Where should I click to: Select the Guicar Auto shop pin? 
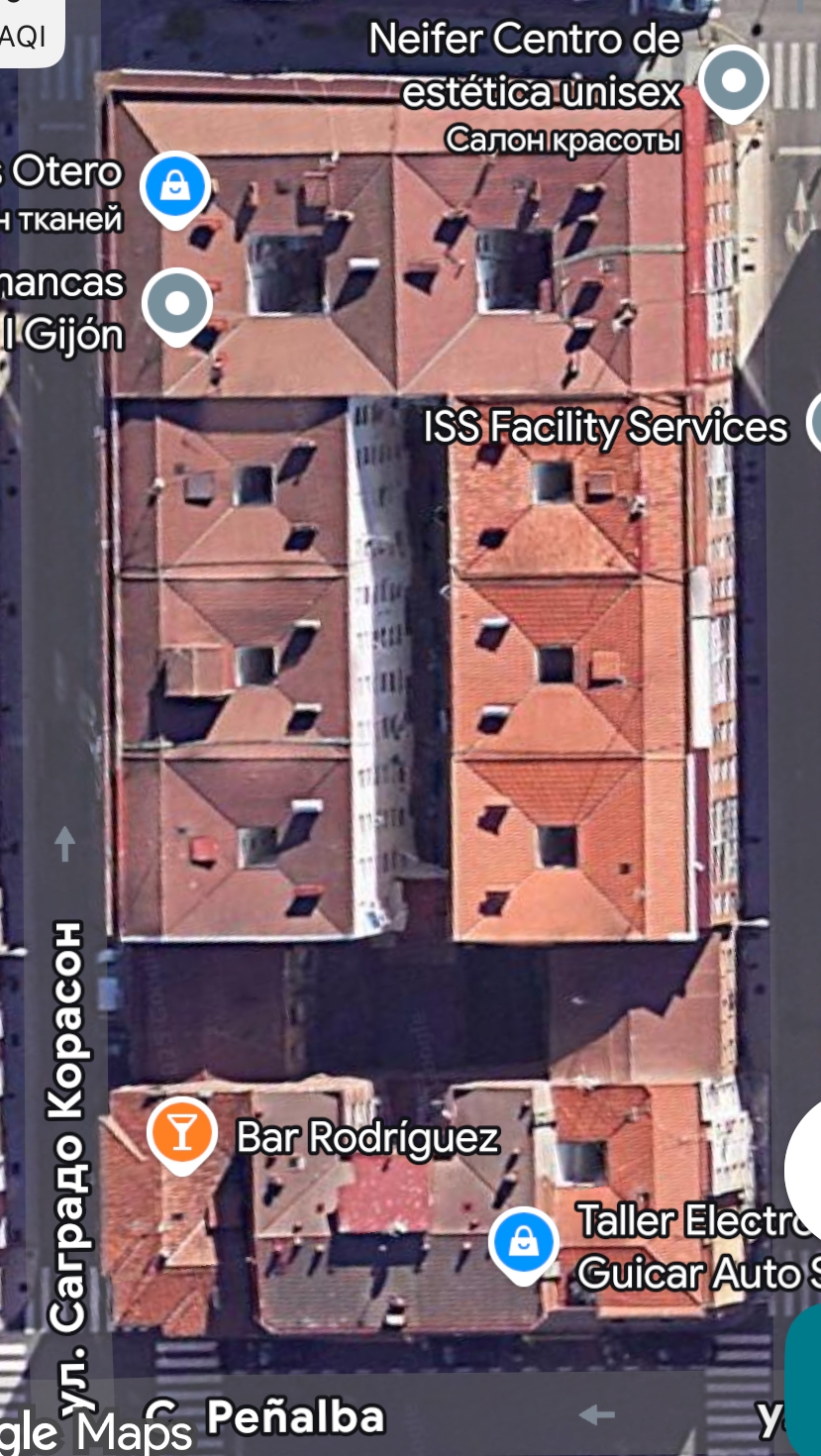click(x=524, y=1242)
